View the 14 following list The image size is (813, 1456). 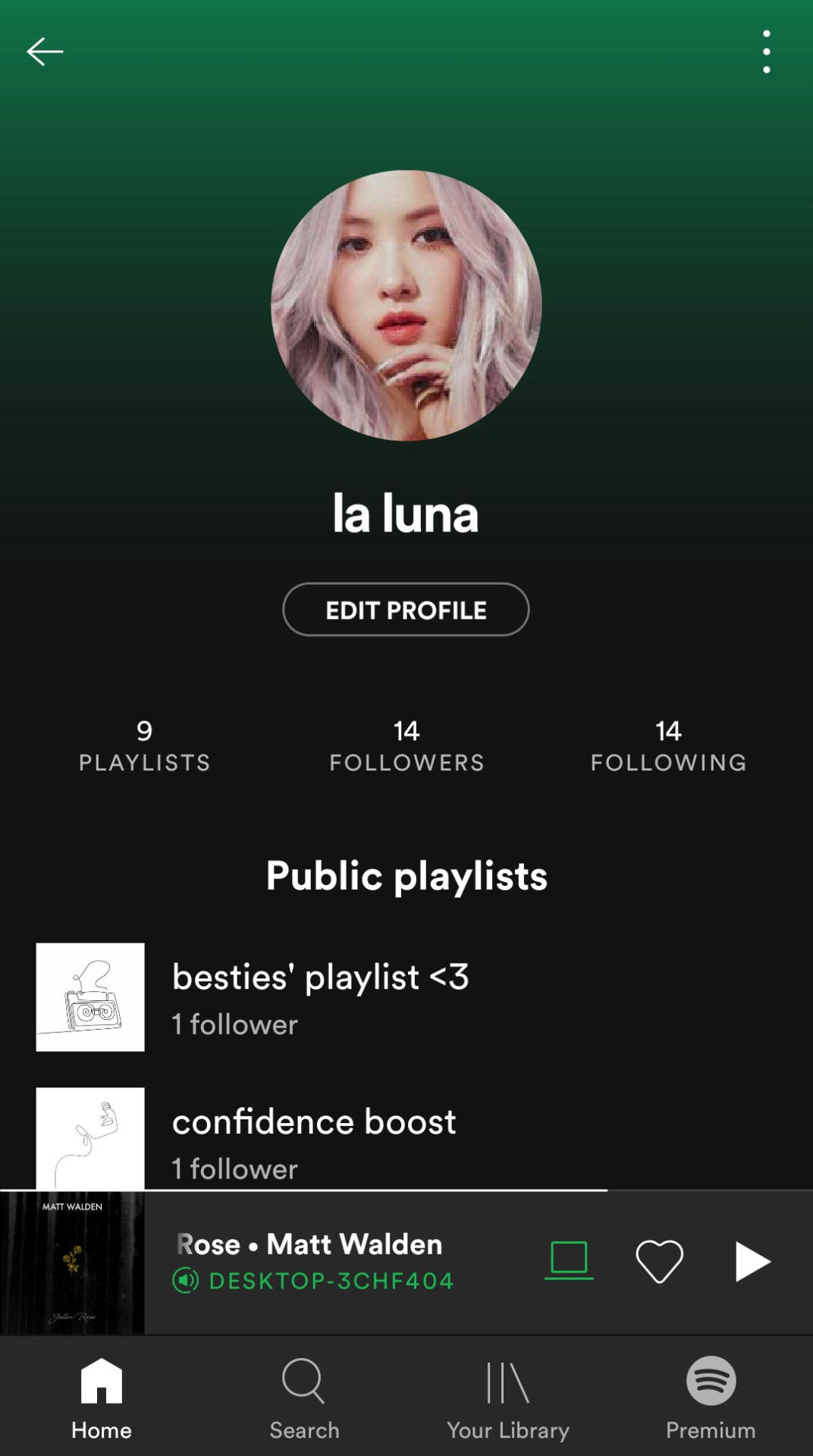[668, 746]
